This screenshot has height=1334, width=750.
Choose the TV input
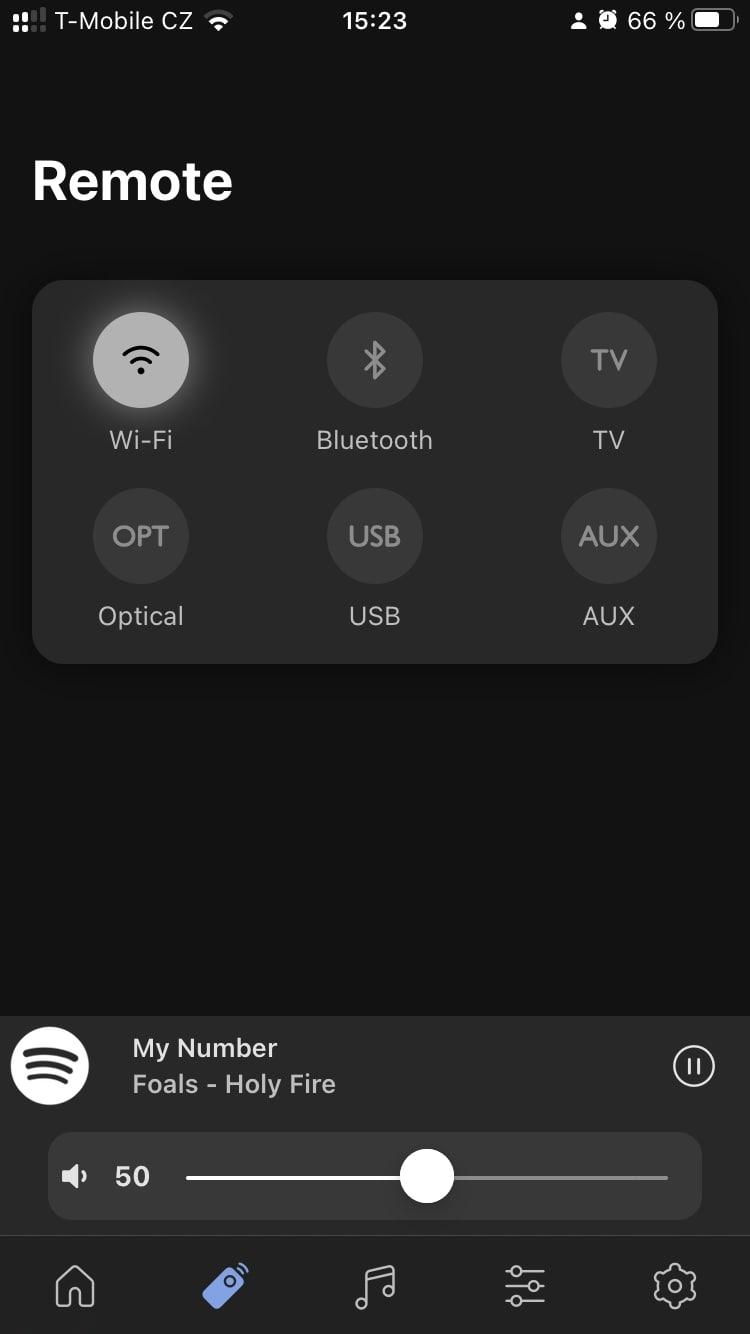609,360
